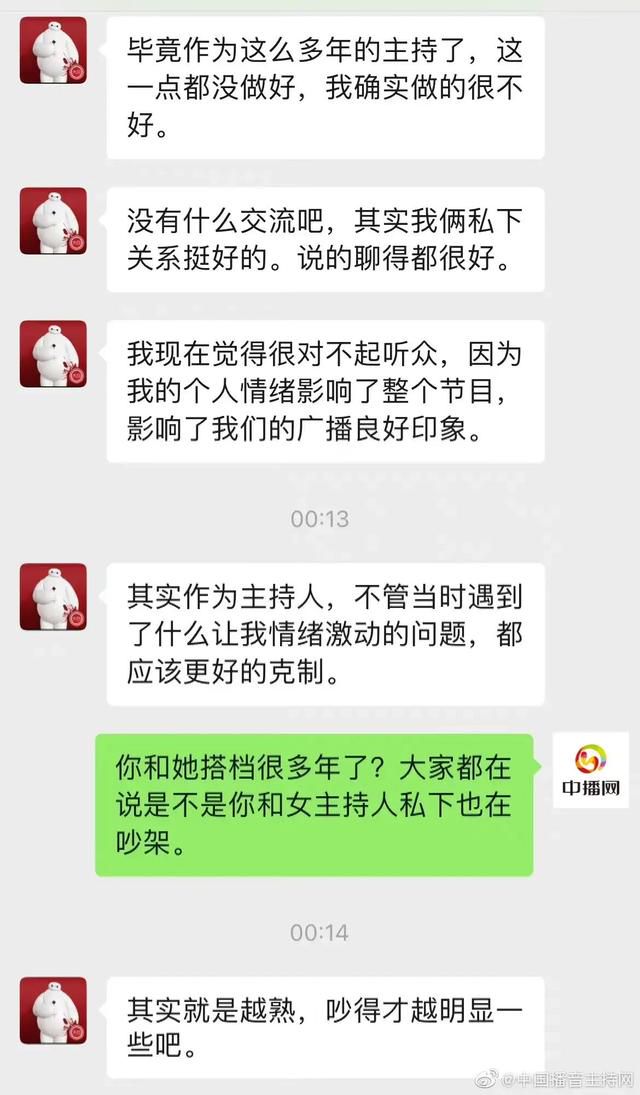This screenshot has width=640, height=1095.
Task: Tap the Baymax avatar beside the 毕竟作为这么多年的主持了 message
Action: [x=53, y=50]
